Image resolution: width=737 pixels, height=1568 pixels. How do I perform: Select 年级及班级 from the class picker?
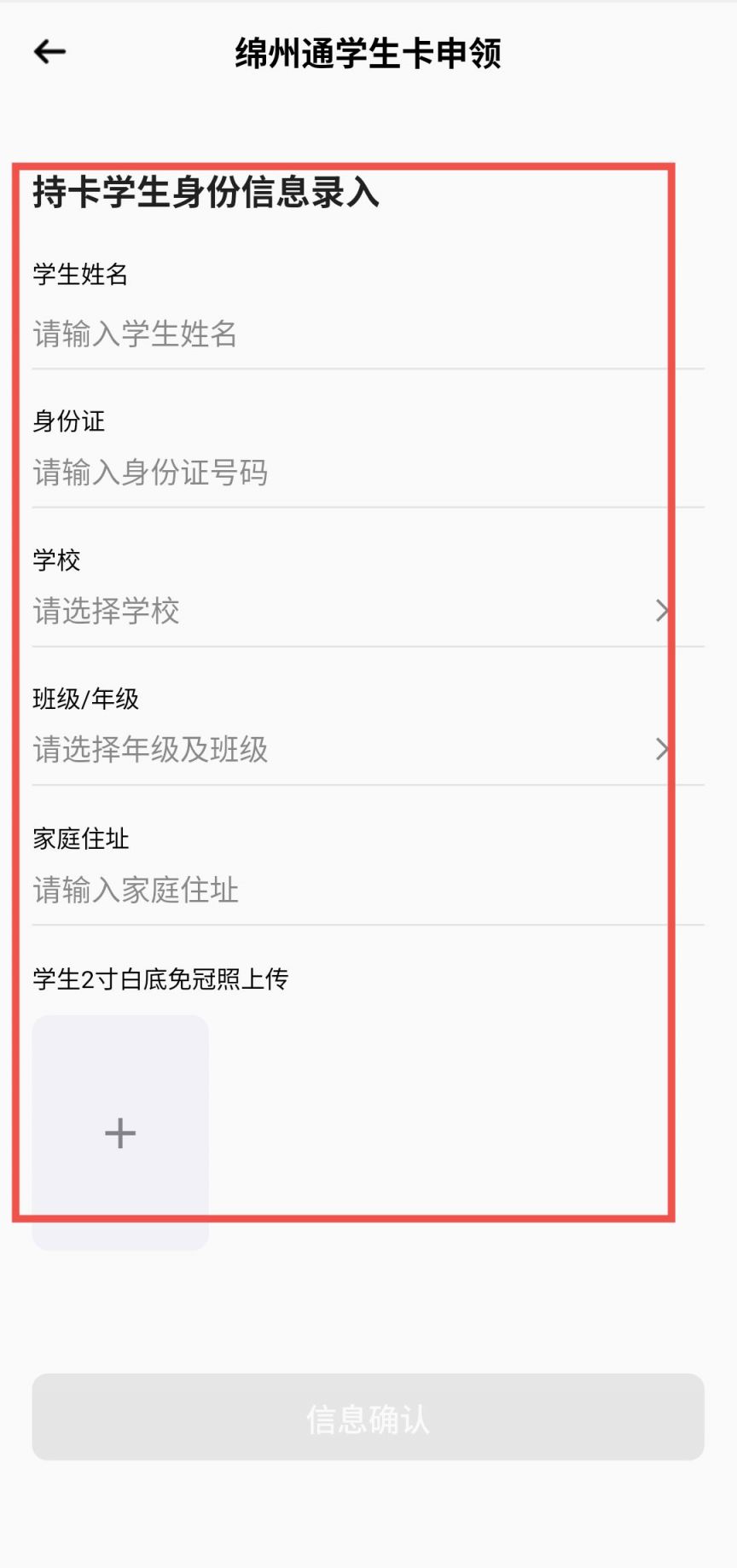click(x=368, y=750)
